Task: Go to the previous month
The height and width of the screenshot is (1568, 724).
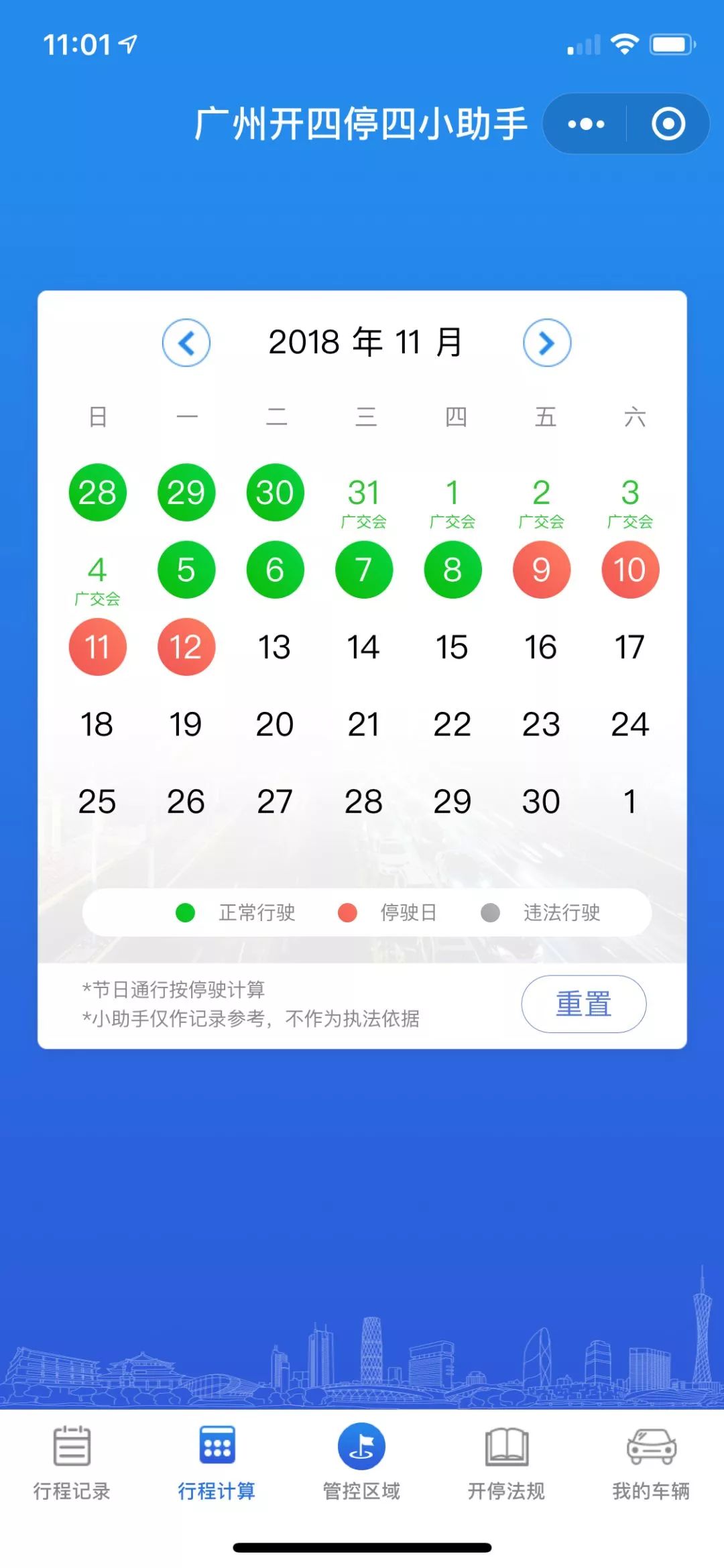Action: point(186,343)
